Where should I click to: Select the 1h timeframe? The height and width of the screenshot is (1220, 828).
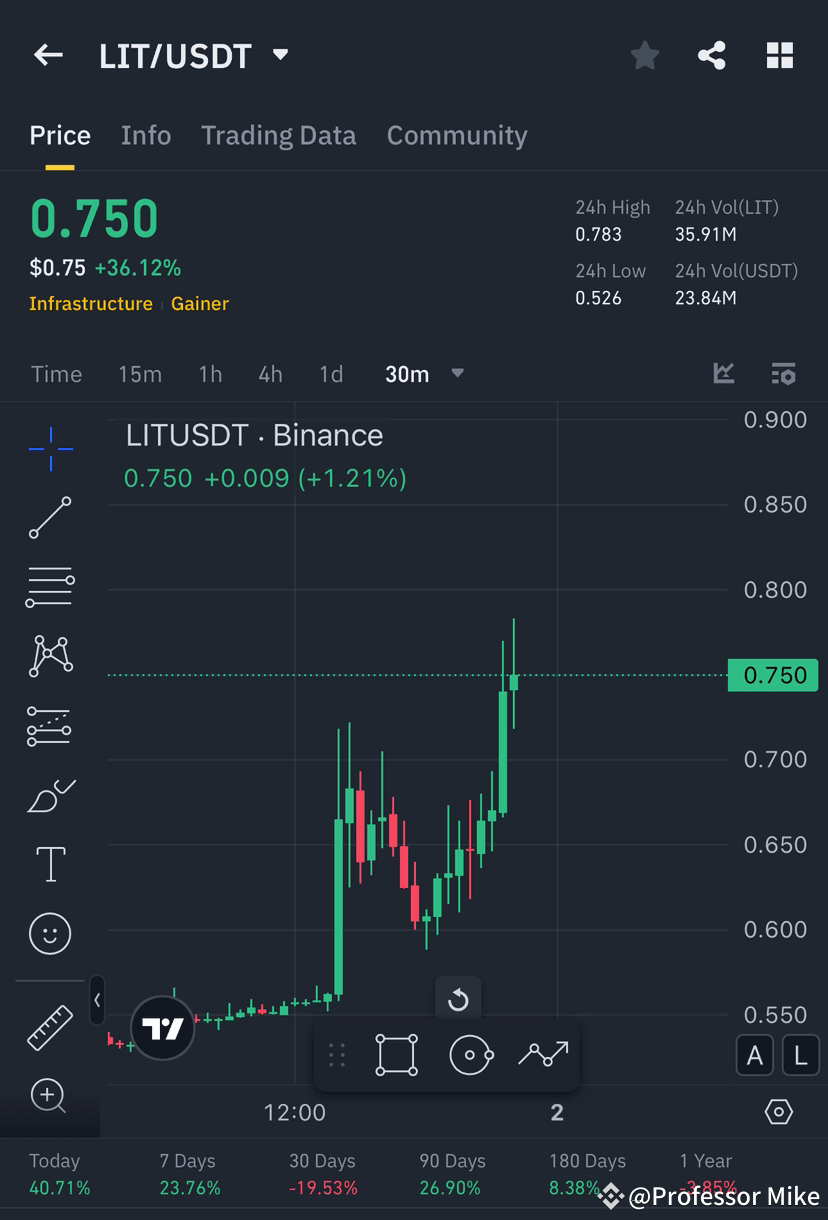(210, 373)
